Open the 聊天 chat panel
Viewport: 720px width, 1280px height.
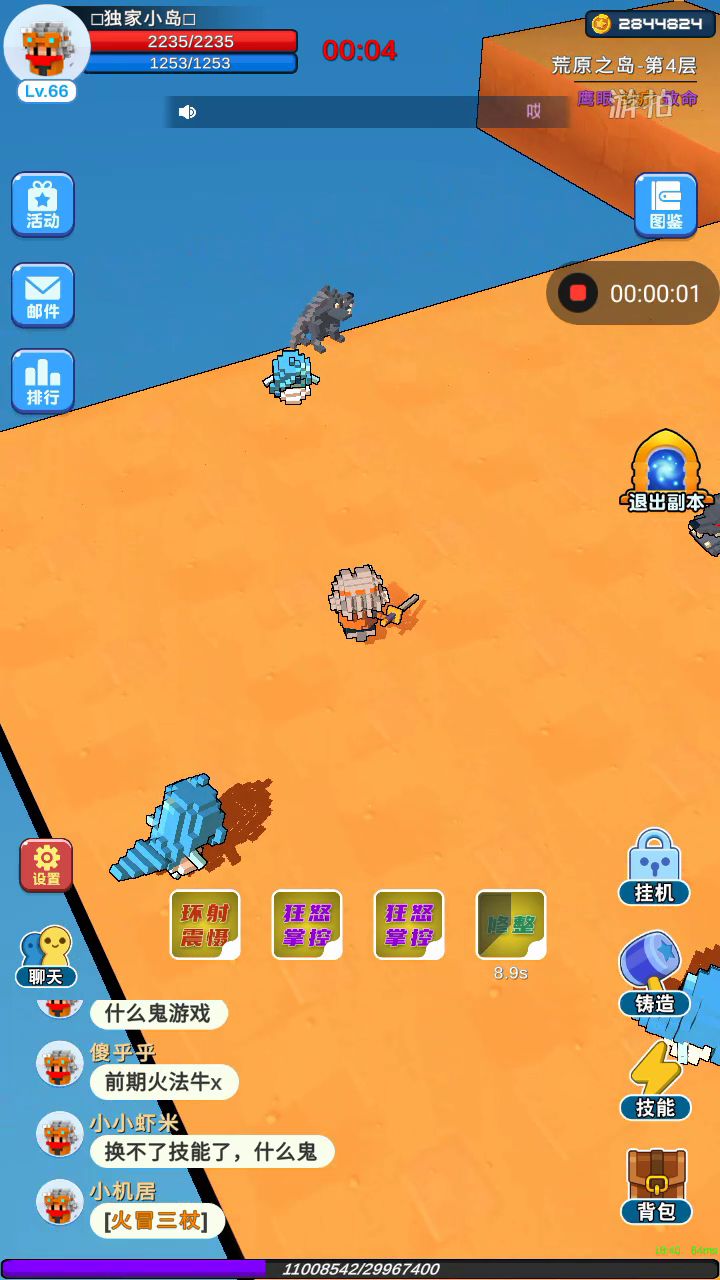point(46,956)
